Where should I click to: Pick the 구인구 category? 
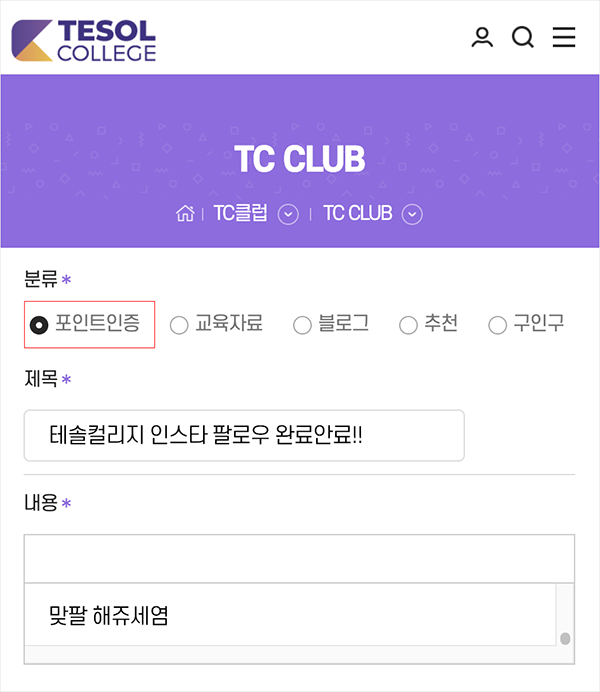(x=497, y=324)
